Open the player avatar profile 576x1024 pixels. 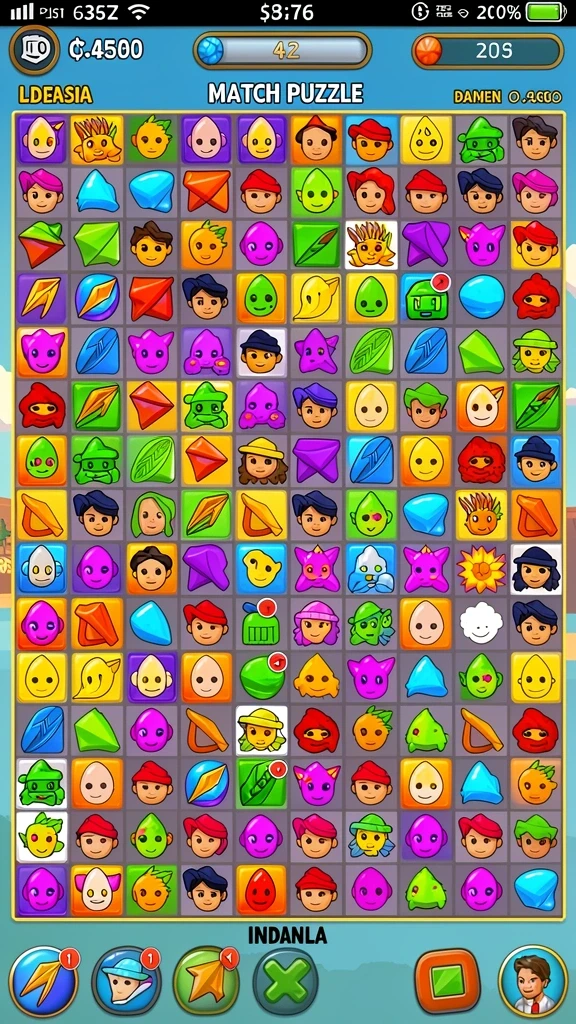point(533,980)
